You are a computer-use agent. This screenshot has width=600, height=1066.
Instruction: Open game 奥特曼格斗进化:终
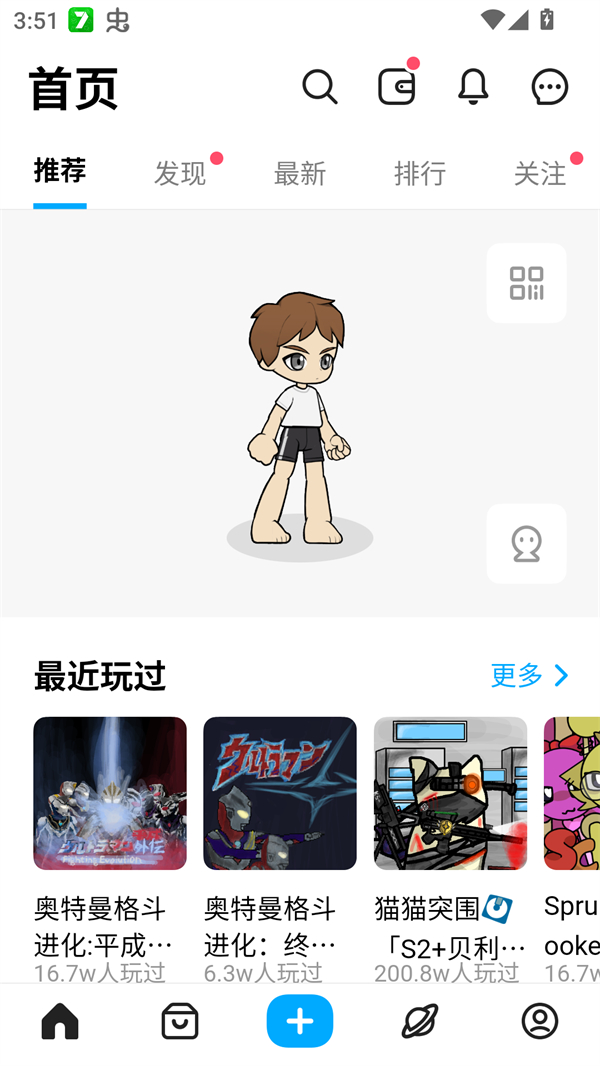(x=280, y=794)
